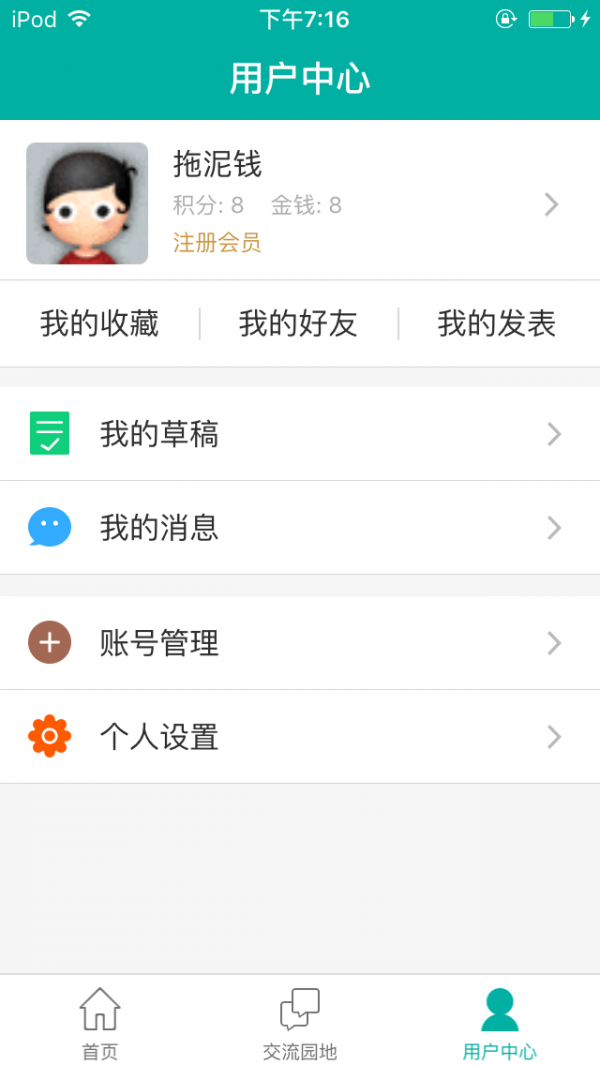Screen dimensions: 600x1065
Task: Switch to the 首页 home tab
Action: click(100, 1022)
